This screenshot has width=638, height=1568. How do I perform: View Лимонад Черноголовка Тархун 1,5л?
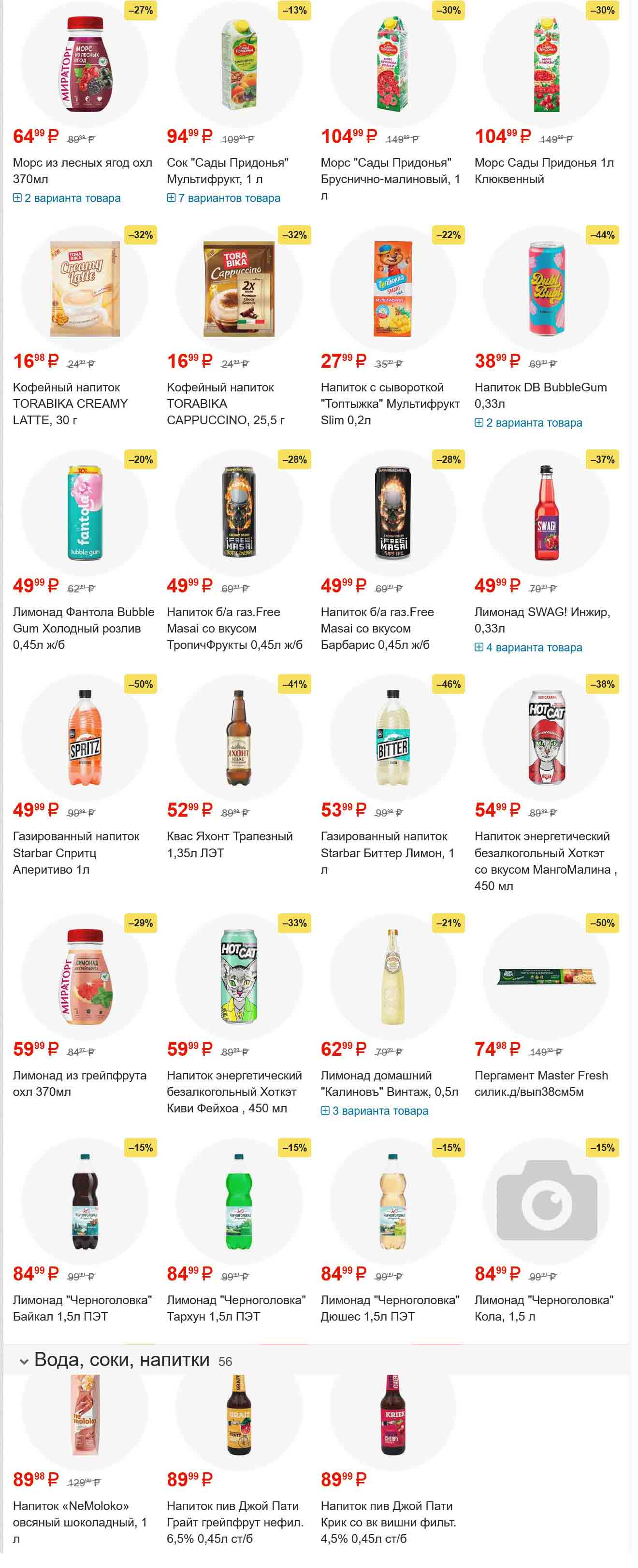point(235,1308)
